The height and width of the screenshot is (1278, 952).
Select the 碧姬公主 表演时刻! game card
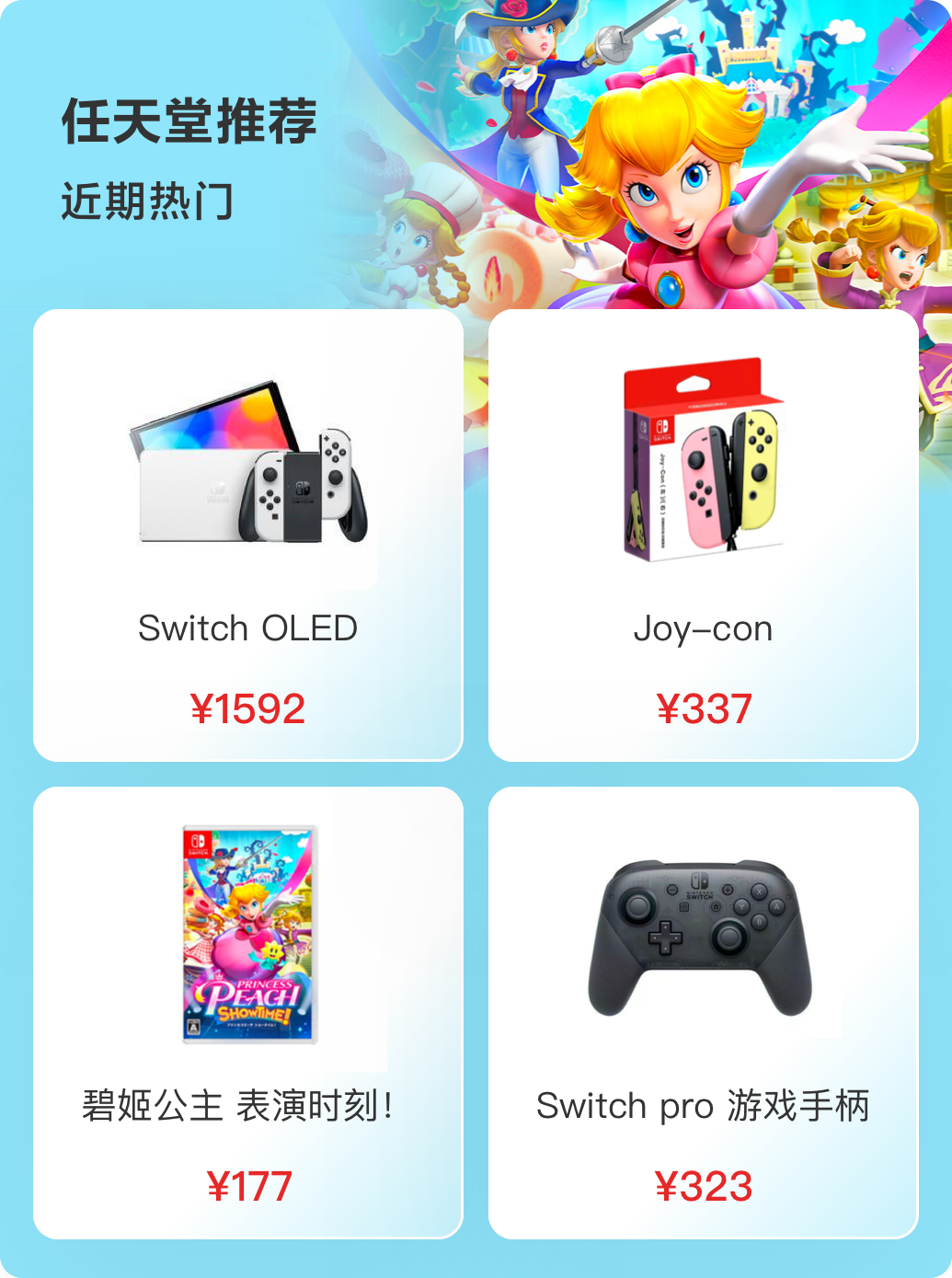pyautogui.click(x=247, y=1012)
